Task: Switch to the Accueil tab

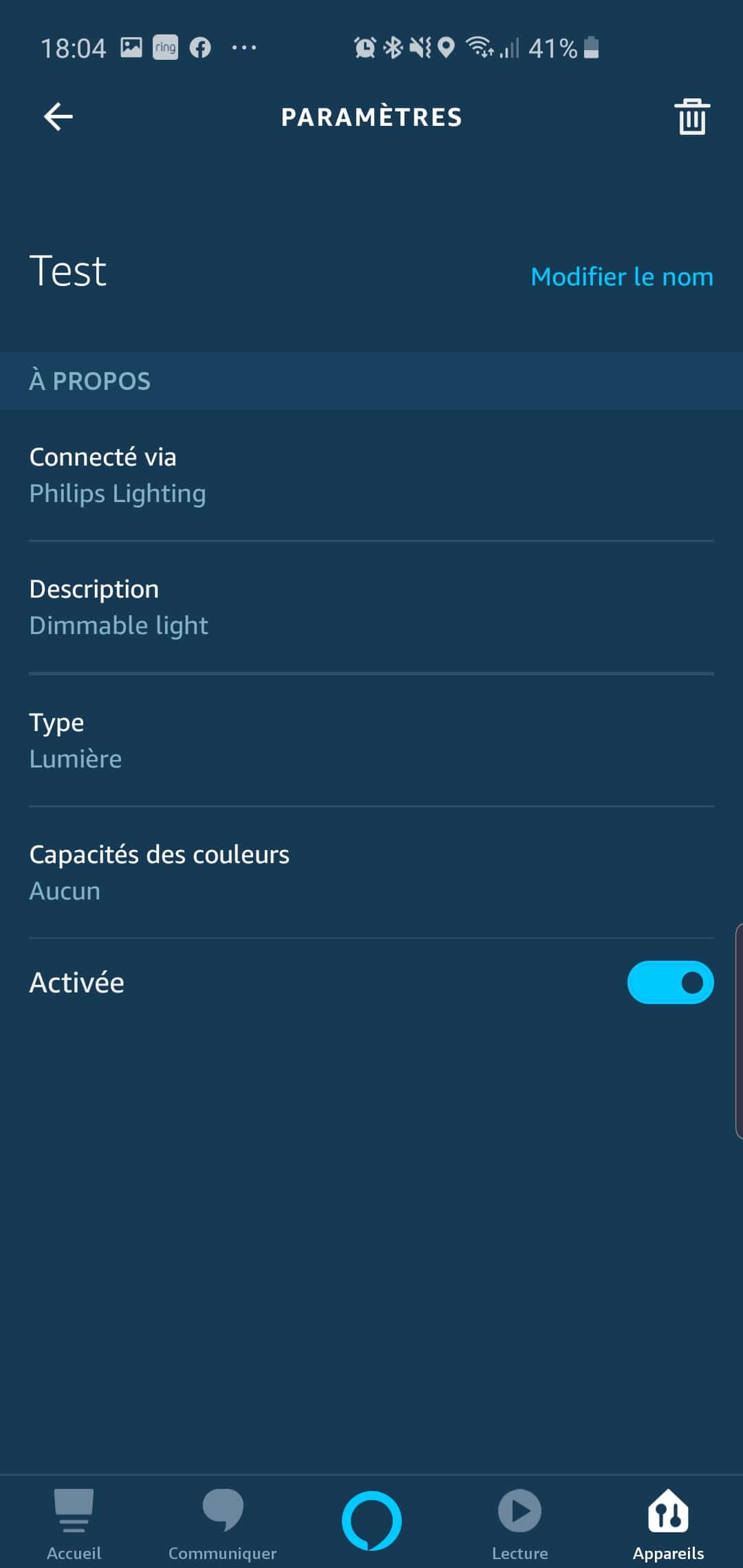Action: (74, 1524)
